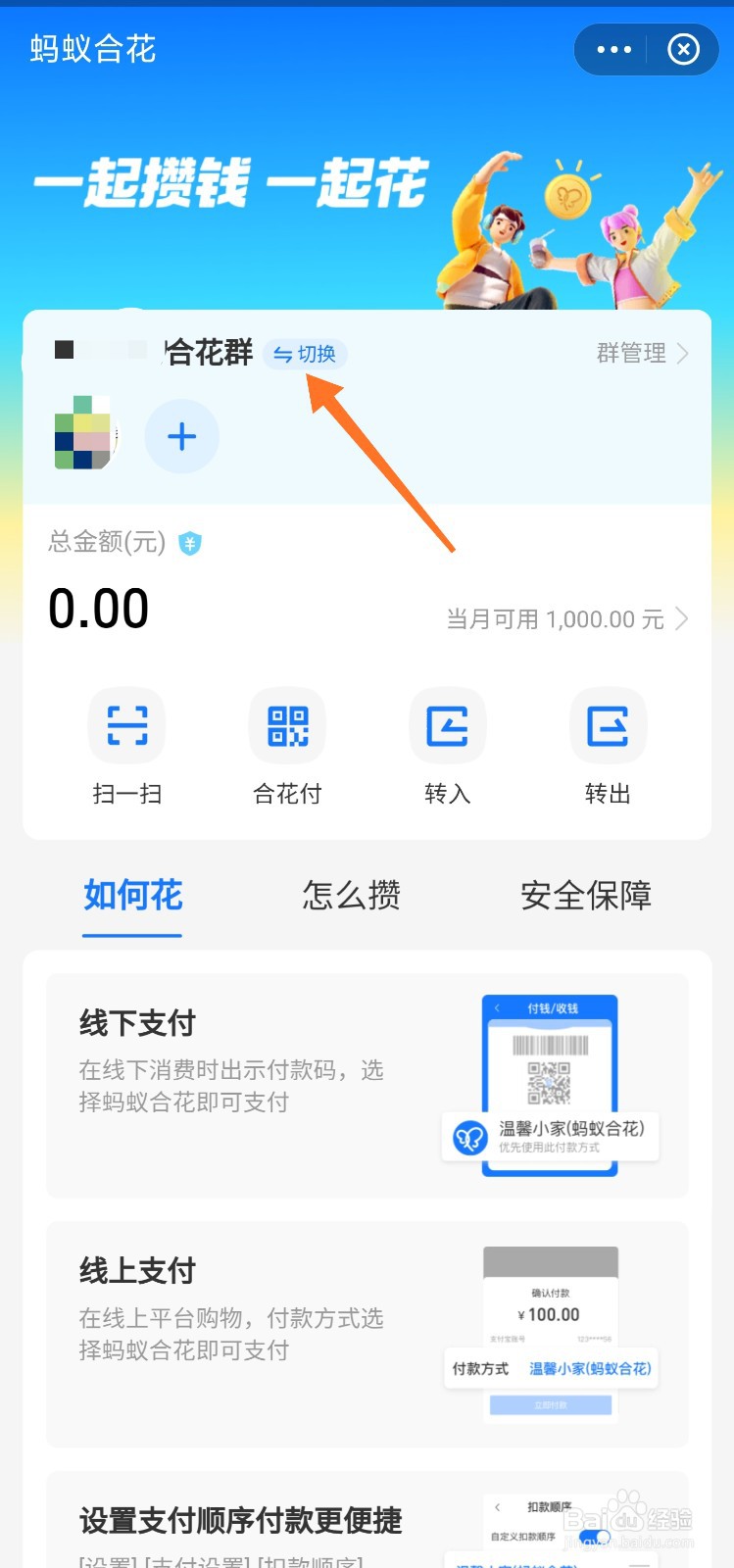Switch to the 怎么攒 tab

point(350,897)
